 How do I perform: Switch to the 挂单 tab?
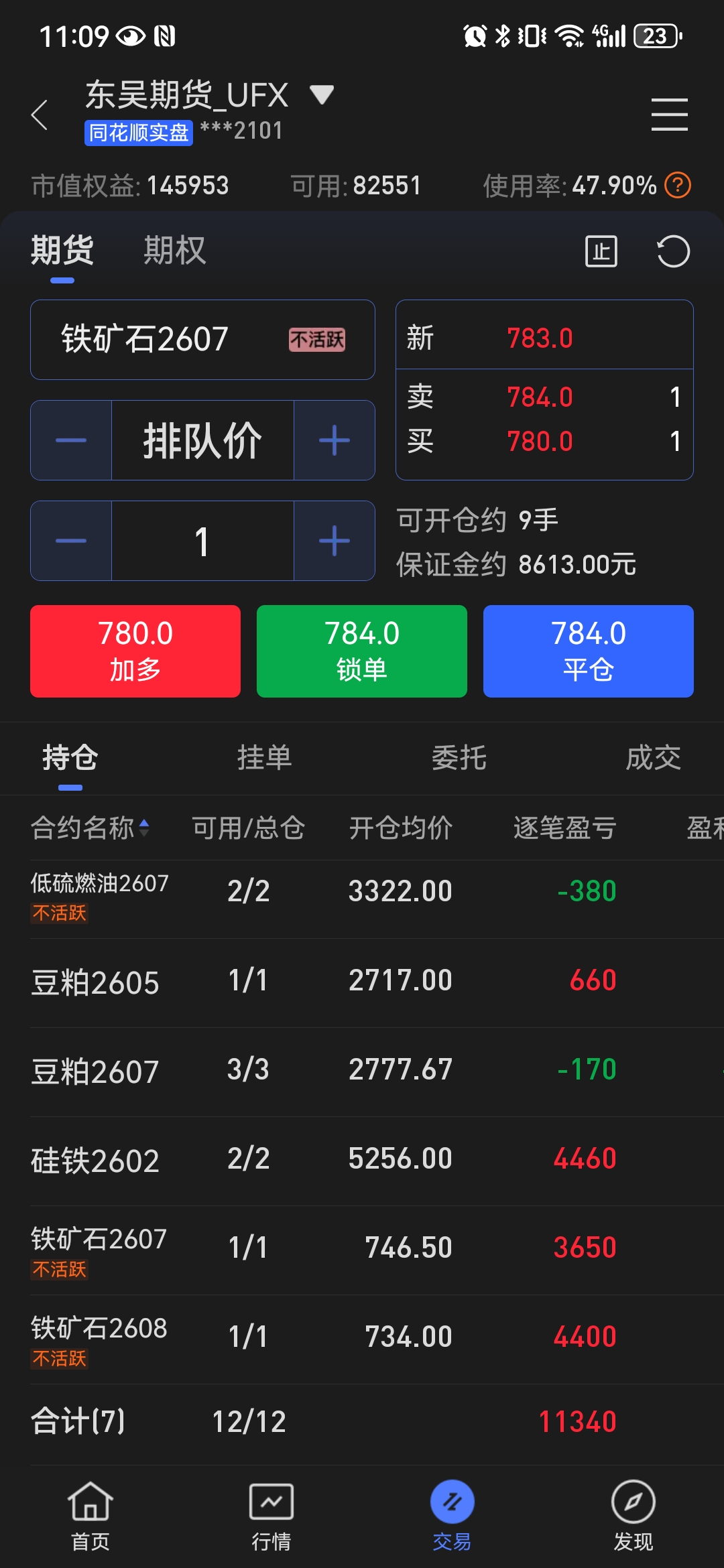[x=264, y=758]
